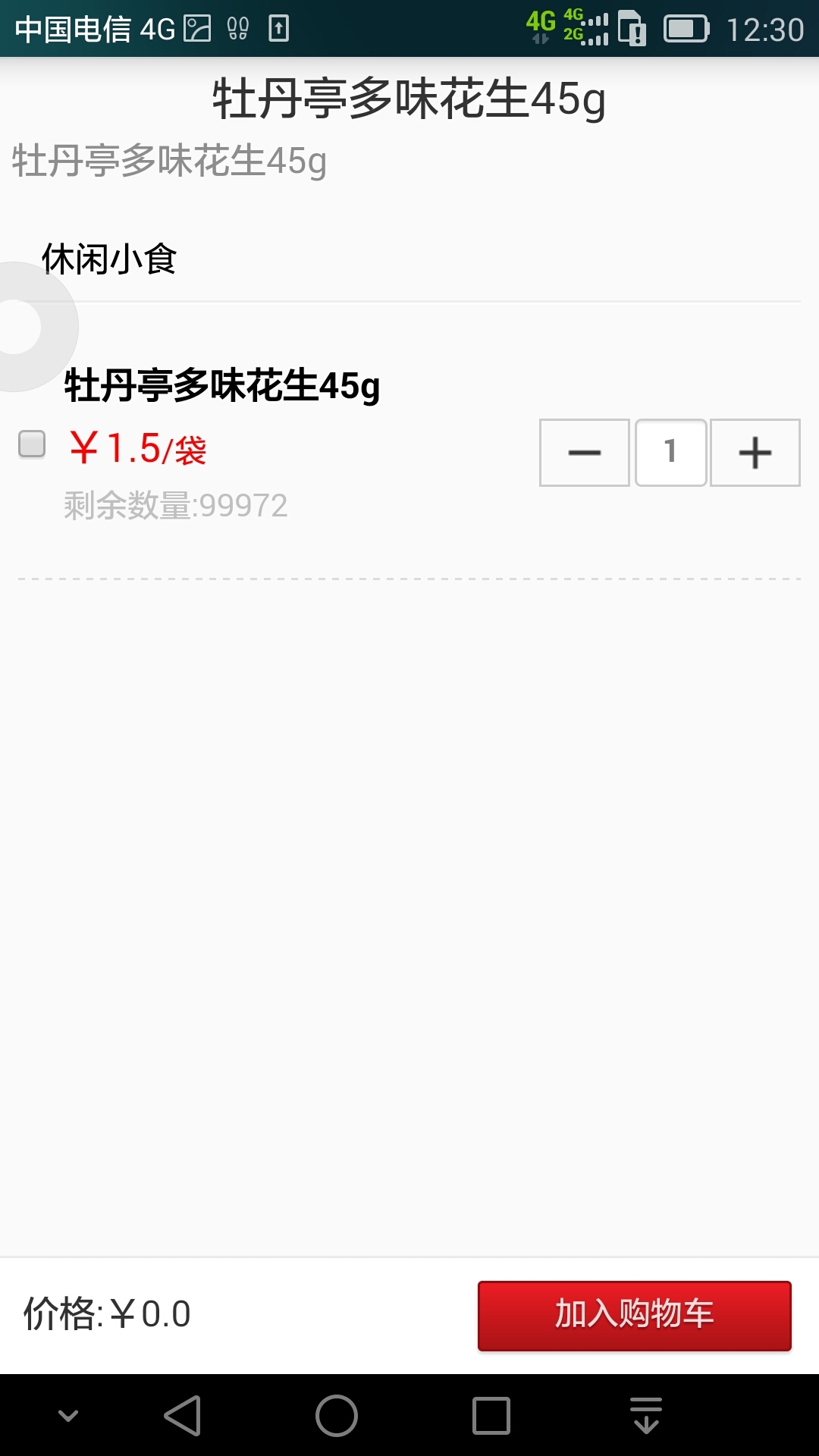The image size is (819, 1456).
Task: Open recent apps from navigation bar
Action: (491, 1416)
